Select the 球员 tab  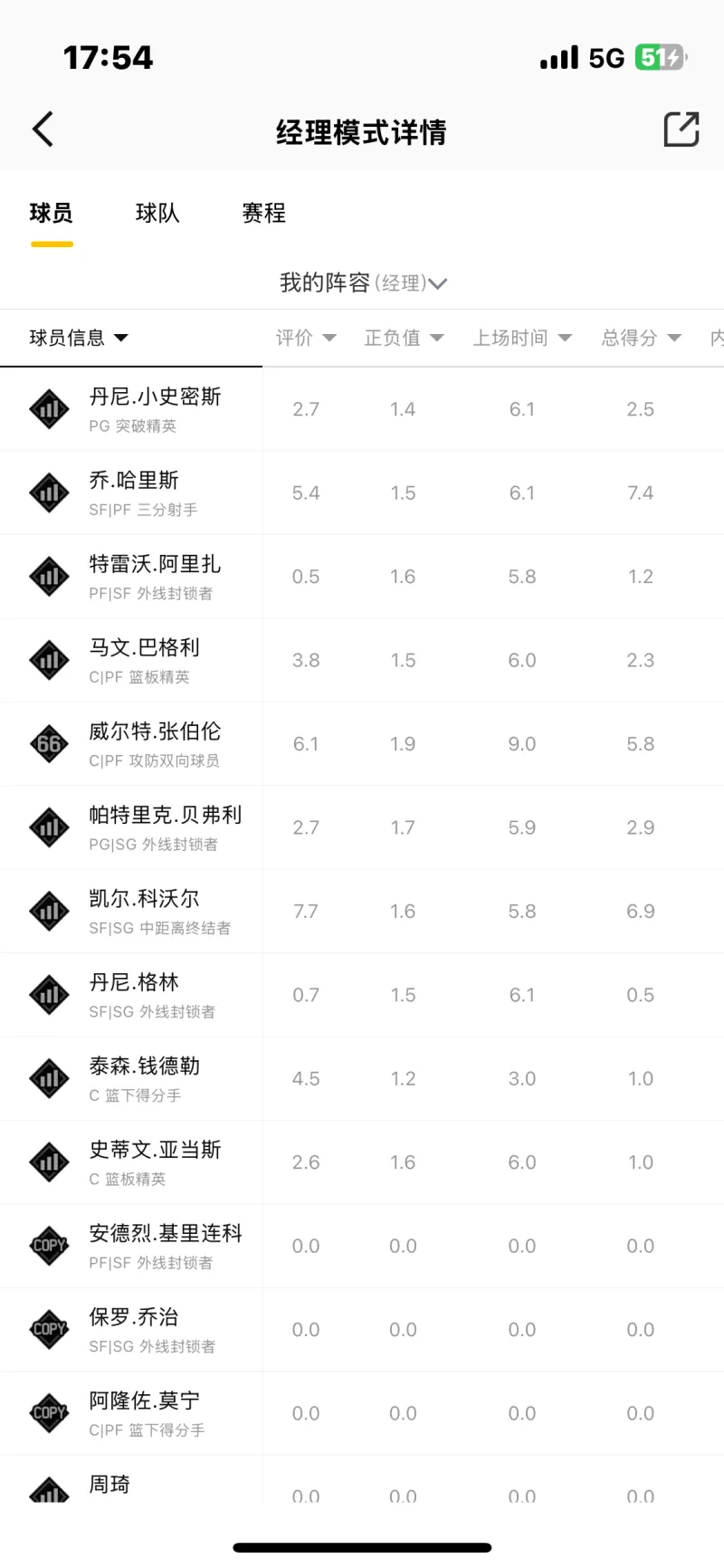click(51, 213)
